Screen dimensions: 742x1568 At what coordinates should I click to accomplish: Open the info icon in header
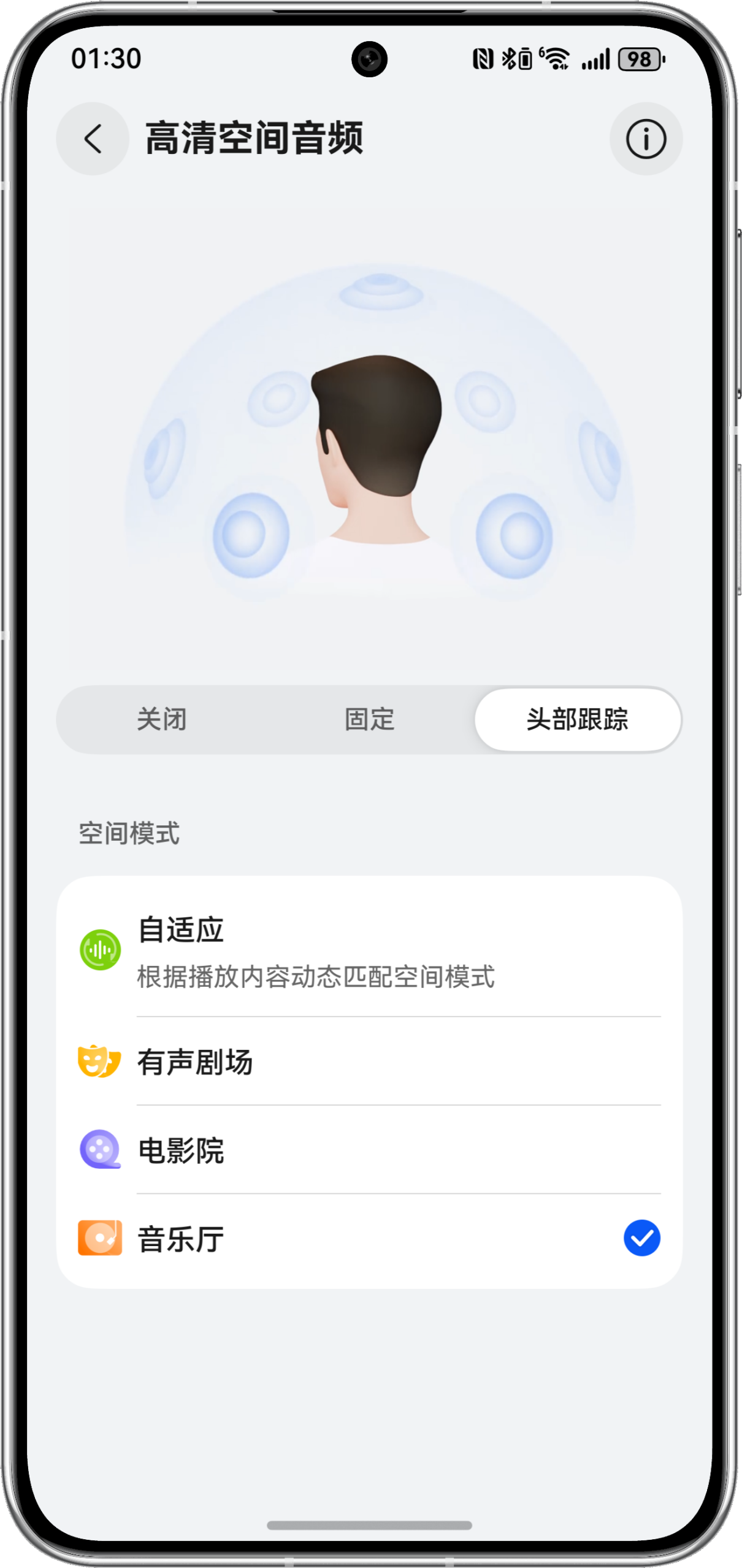[645, 139]
